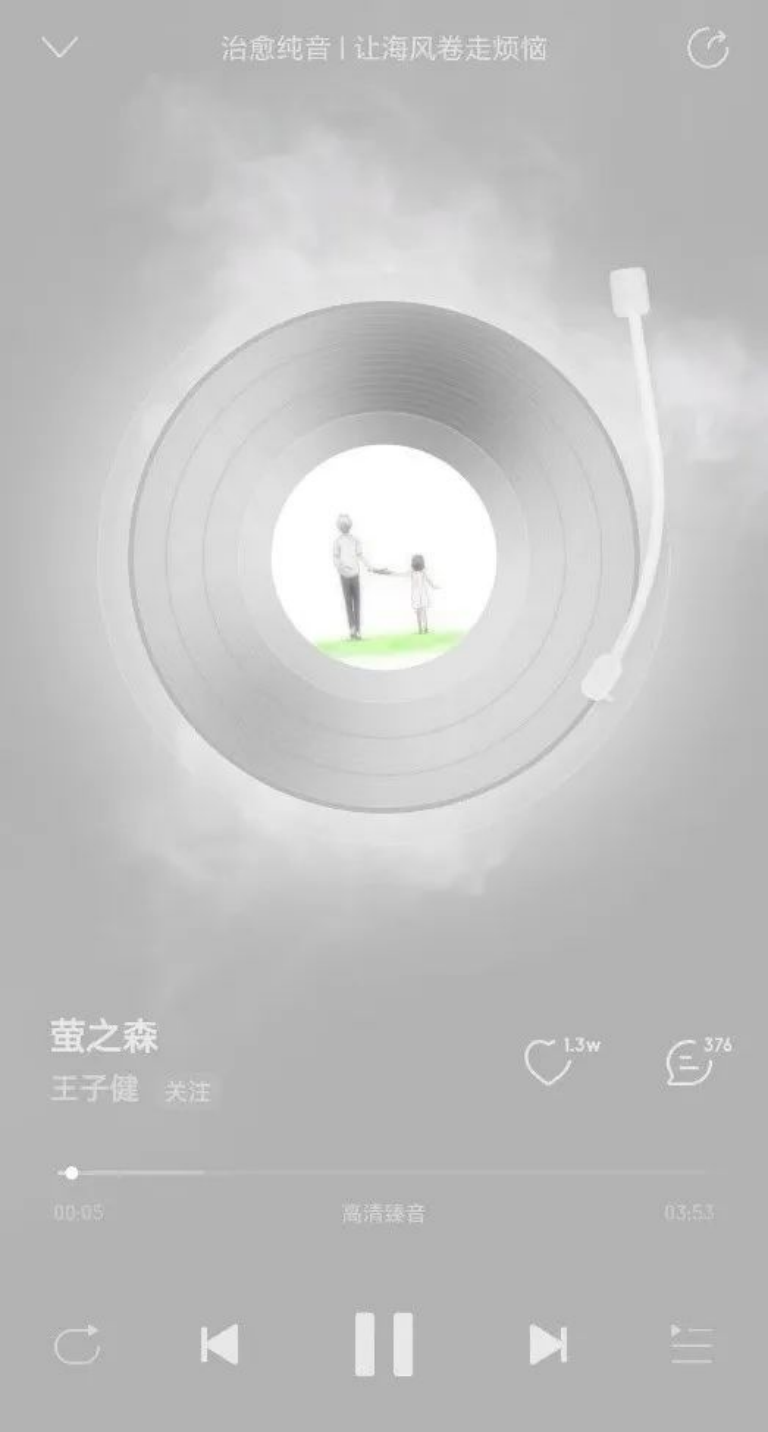
Task: Skip to the next track
Action: pos(547,1344)
